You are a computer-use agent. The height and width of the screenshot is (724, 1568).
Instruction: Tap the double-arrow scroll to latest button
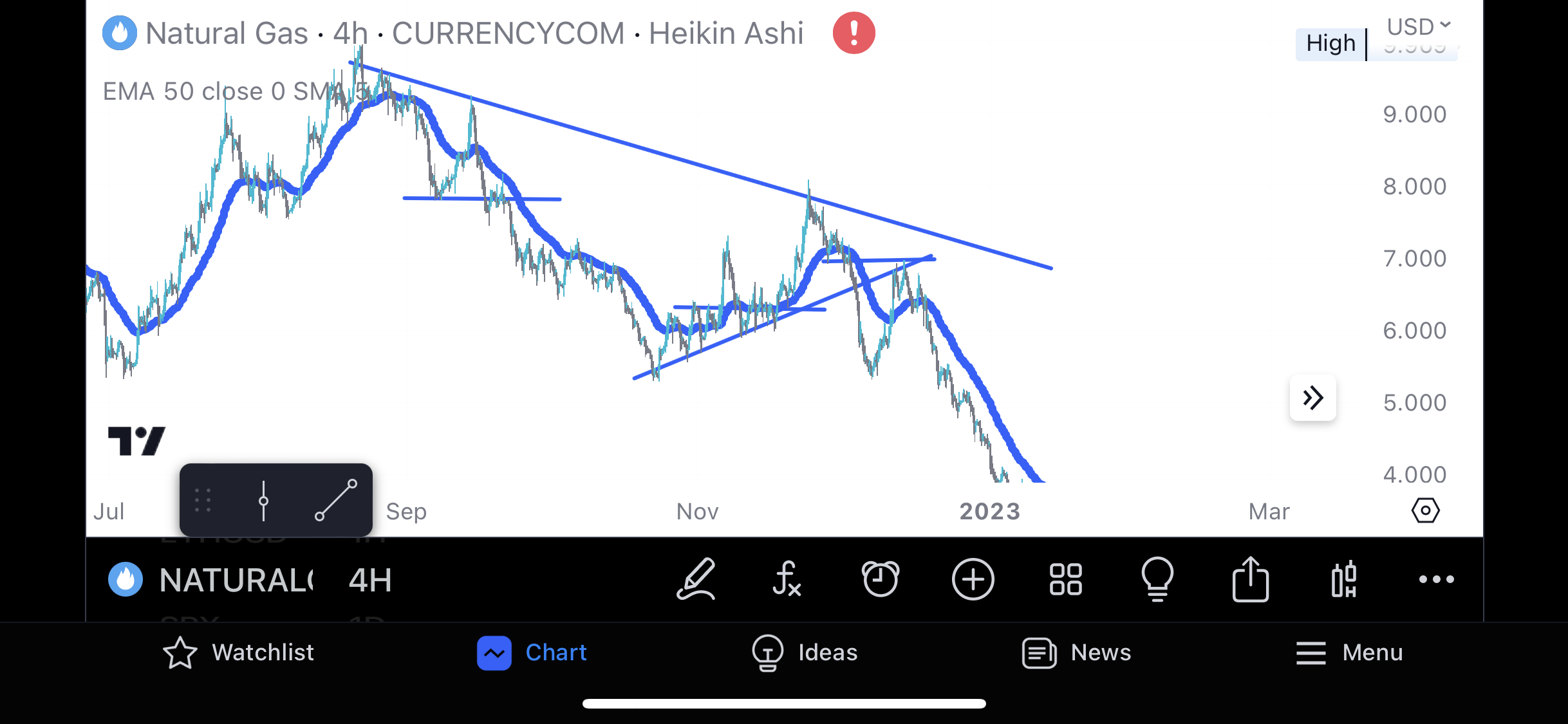tap(1312, 398)
